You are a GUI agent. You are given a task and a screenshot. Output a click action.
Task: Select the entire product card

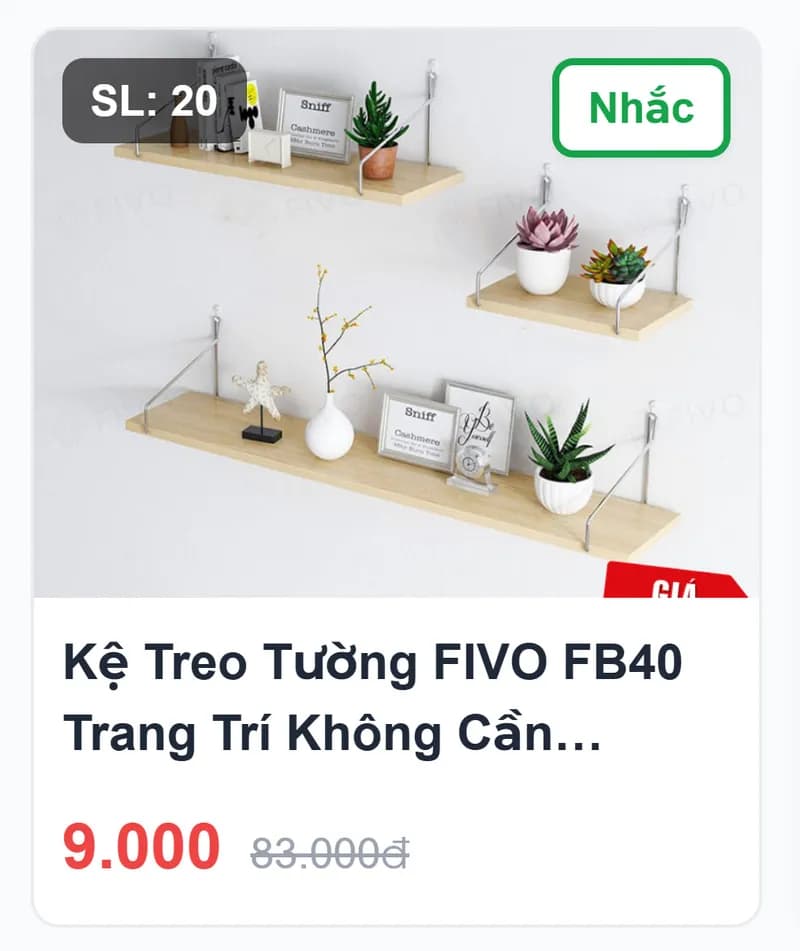(x=400, y=475)
